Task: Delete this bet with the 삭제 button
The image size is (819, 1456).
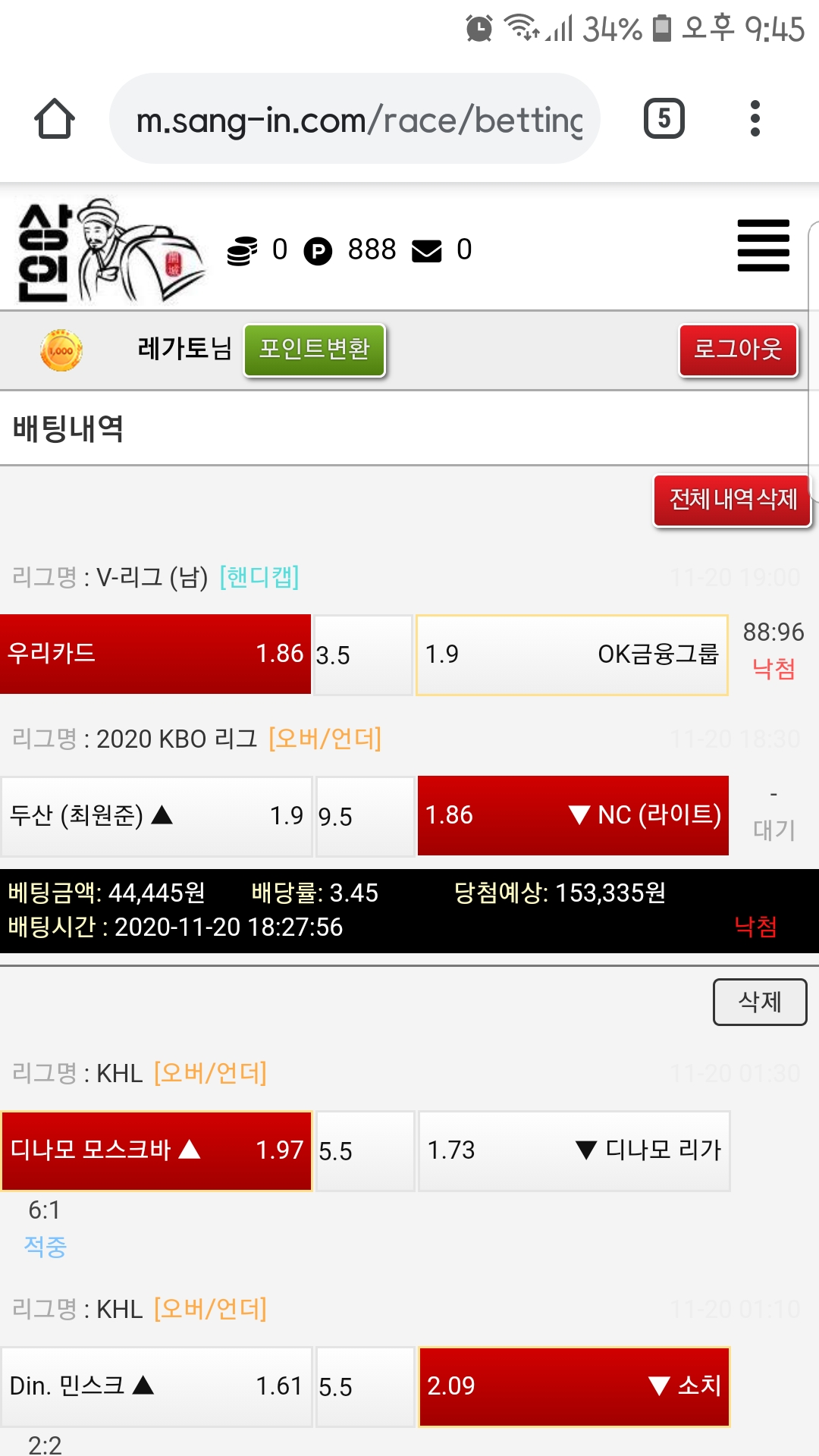Action: (759, 1002)
